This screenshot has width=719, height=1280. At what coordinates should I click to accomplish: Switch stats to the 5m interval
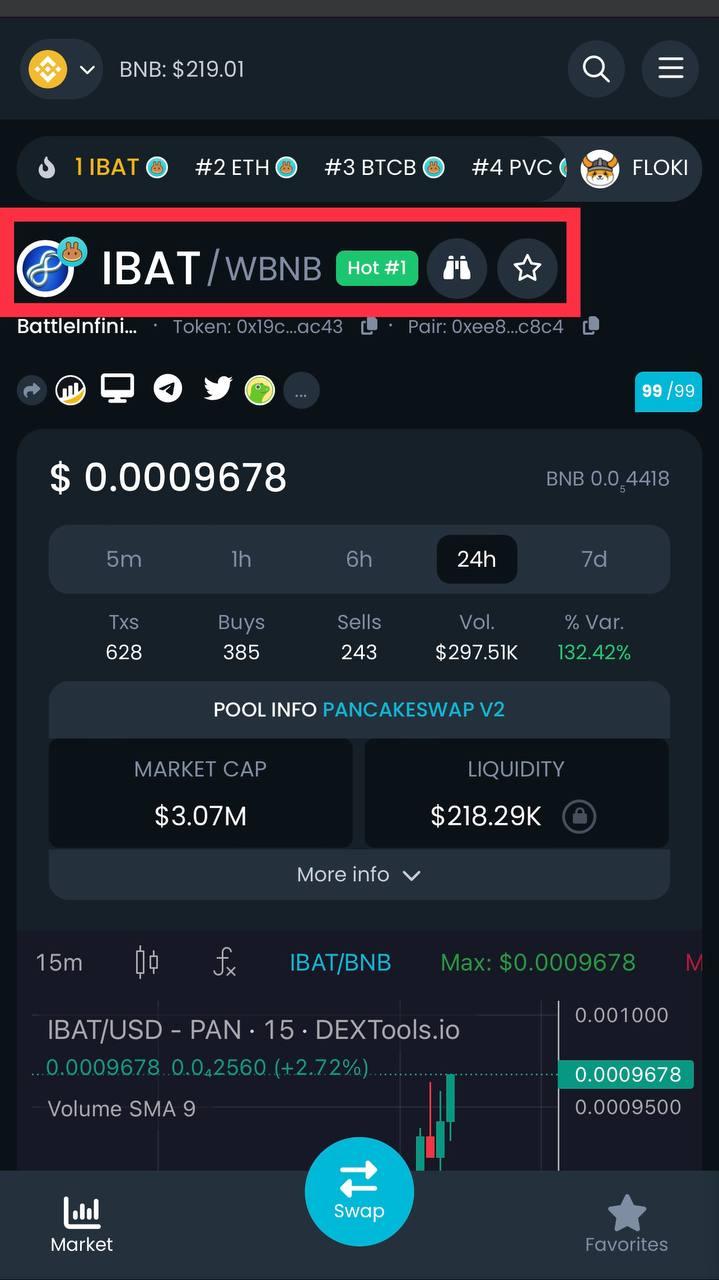(124, 559)
